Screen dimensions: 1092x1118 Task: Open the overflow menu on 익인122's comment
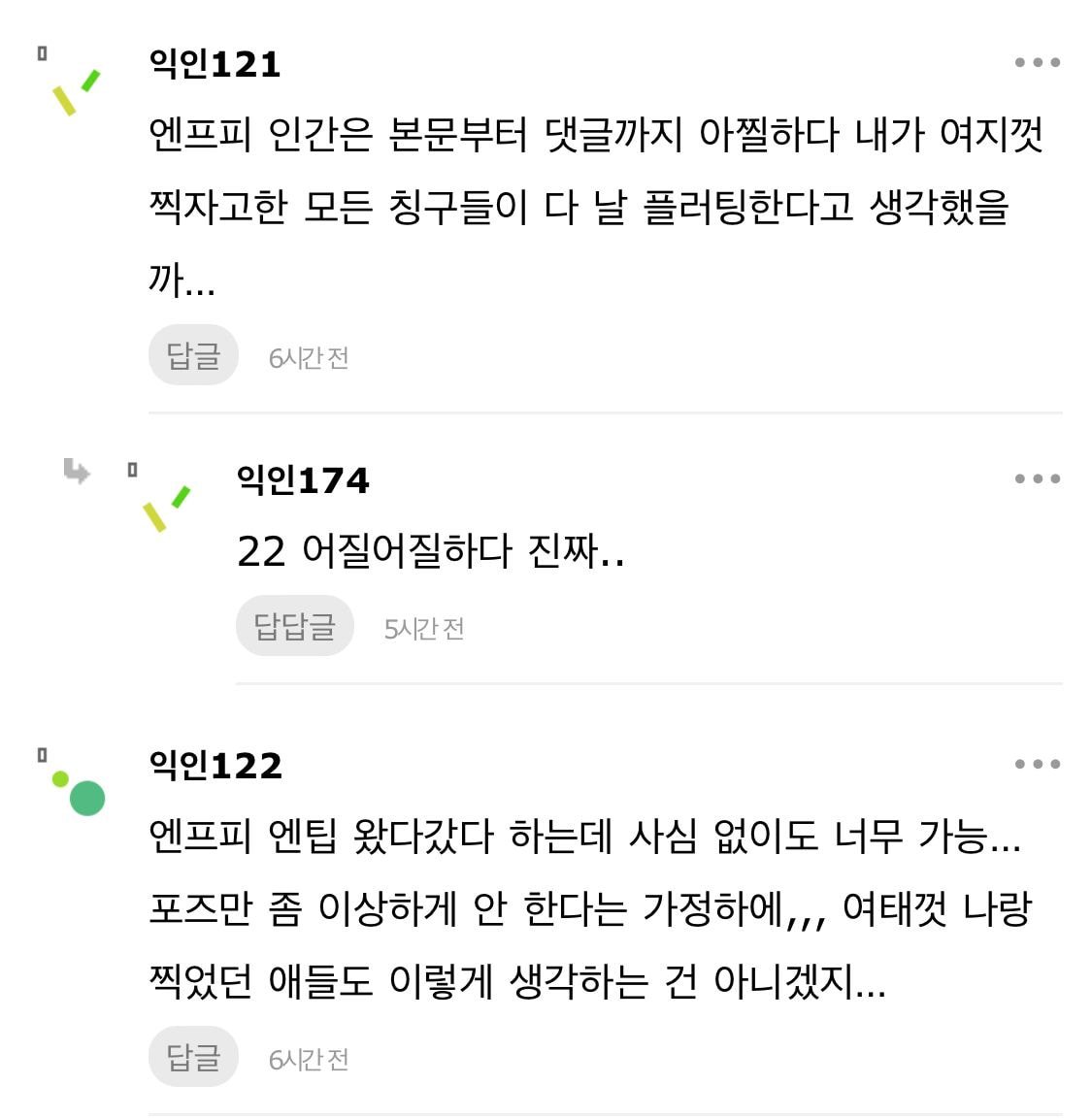click(x=1037, y=764)
